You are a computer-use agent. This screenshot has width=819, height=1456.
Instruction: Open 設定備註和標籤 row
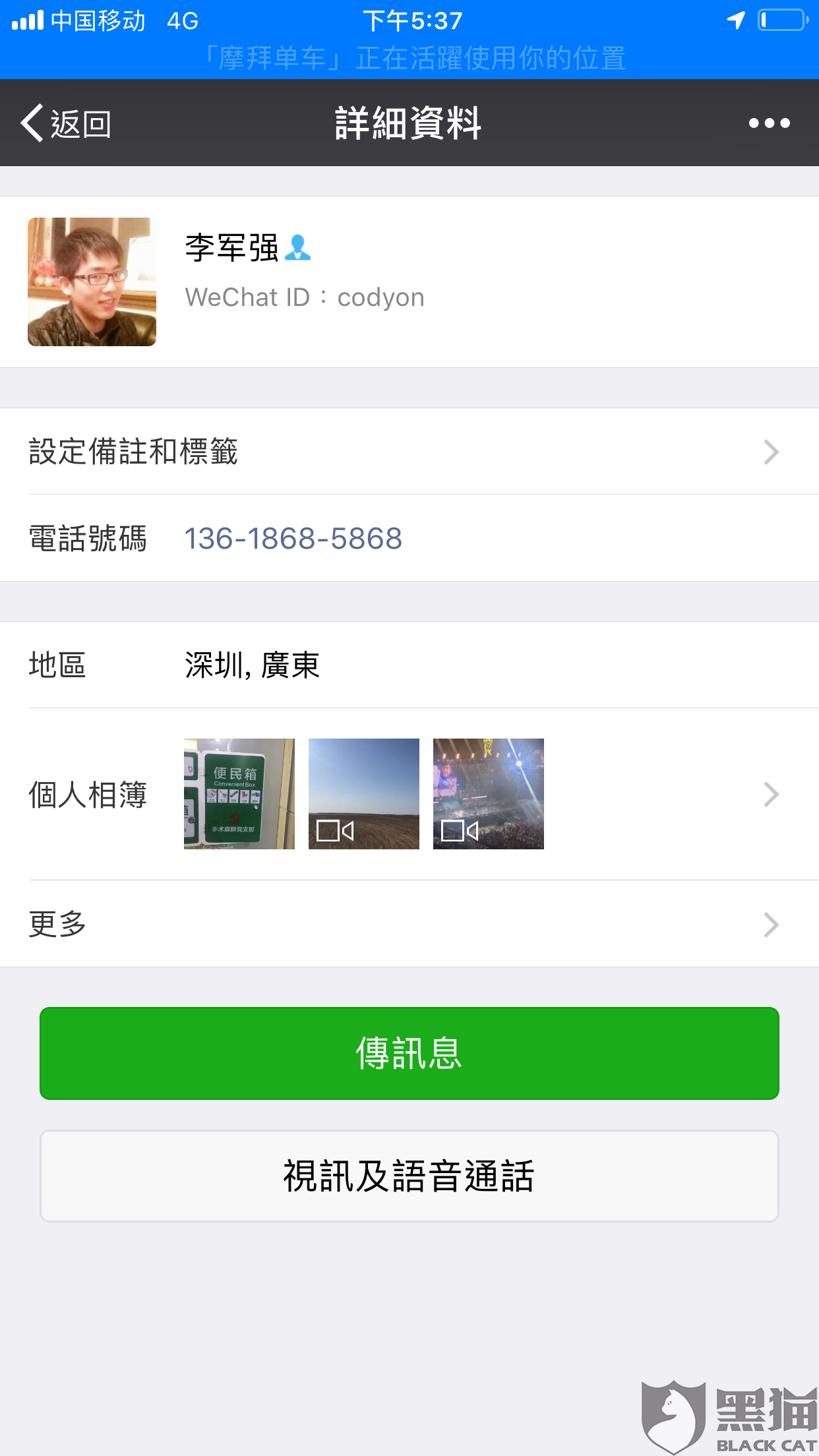pos(409,452)
